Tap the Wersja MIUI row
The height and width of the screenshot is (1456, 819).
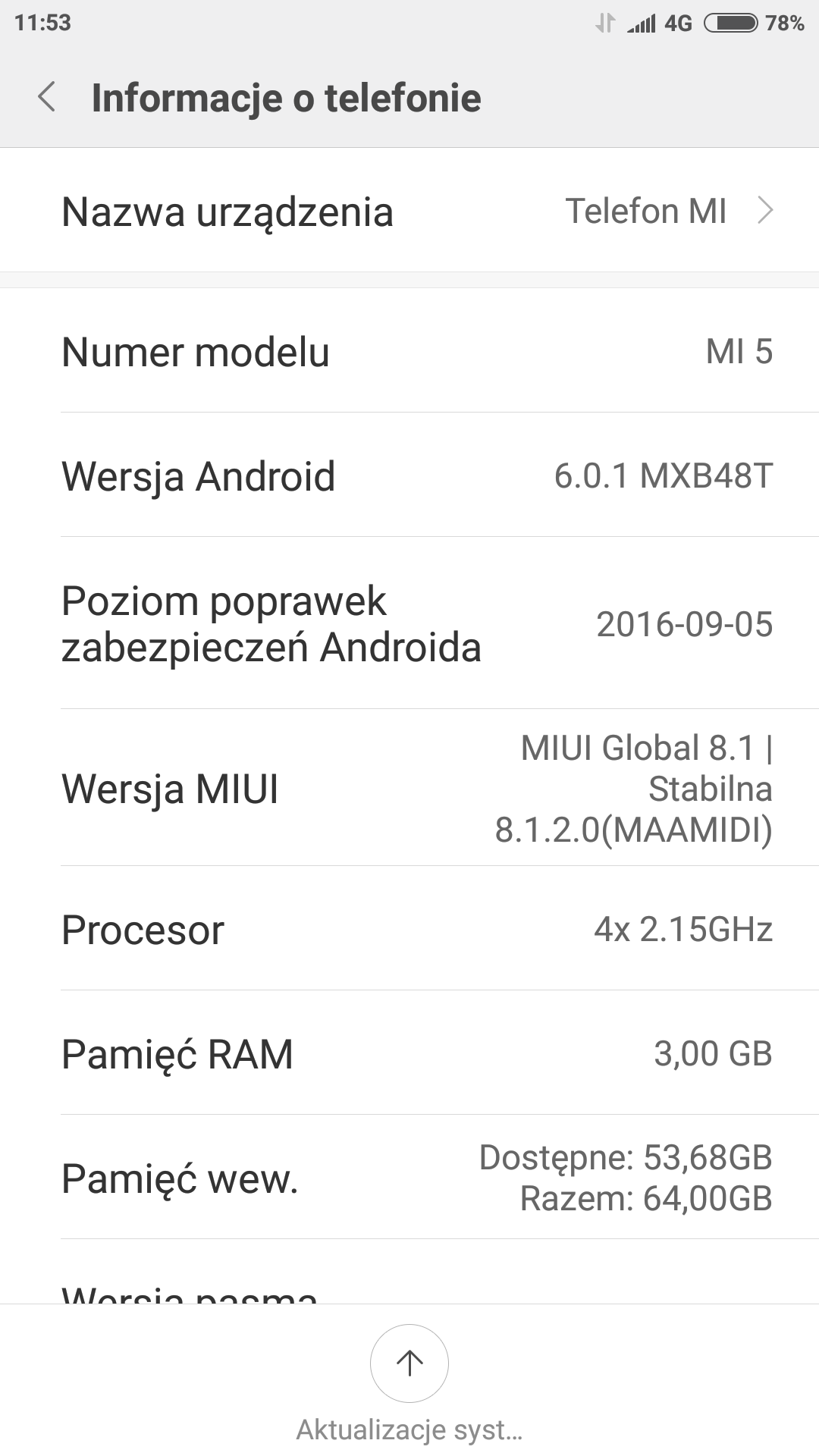[409, 788]
